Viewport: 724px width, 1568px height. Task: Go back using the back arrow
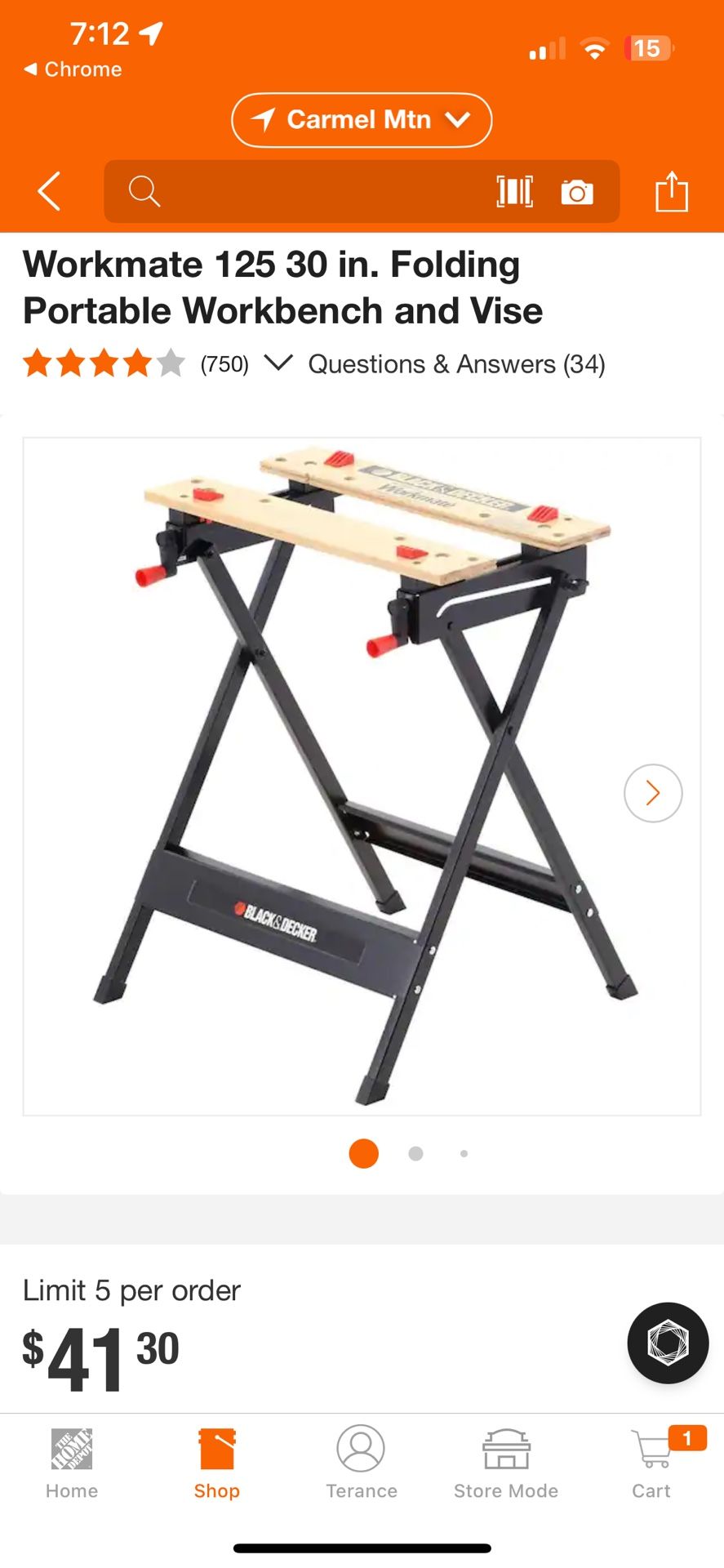[47, 192]
